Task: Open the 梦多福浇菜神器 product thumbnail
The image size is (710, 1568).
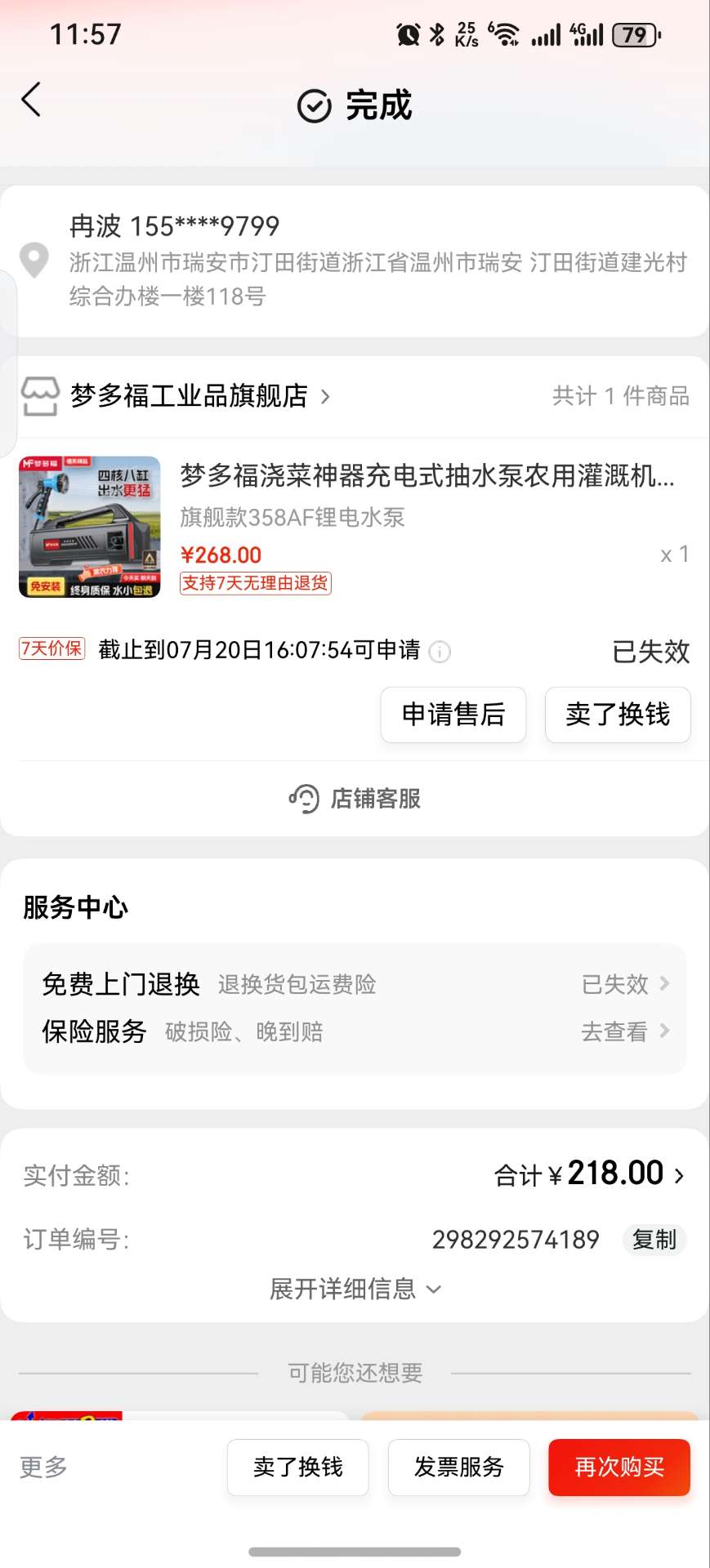Action: point(90,527)
